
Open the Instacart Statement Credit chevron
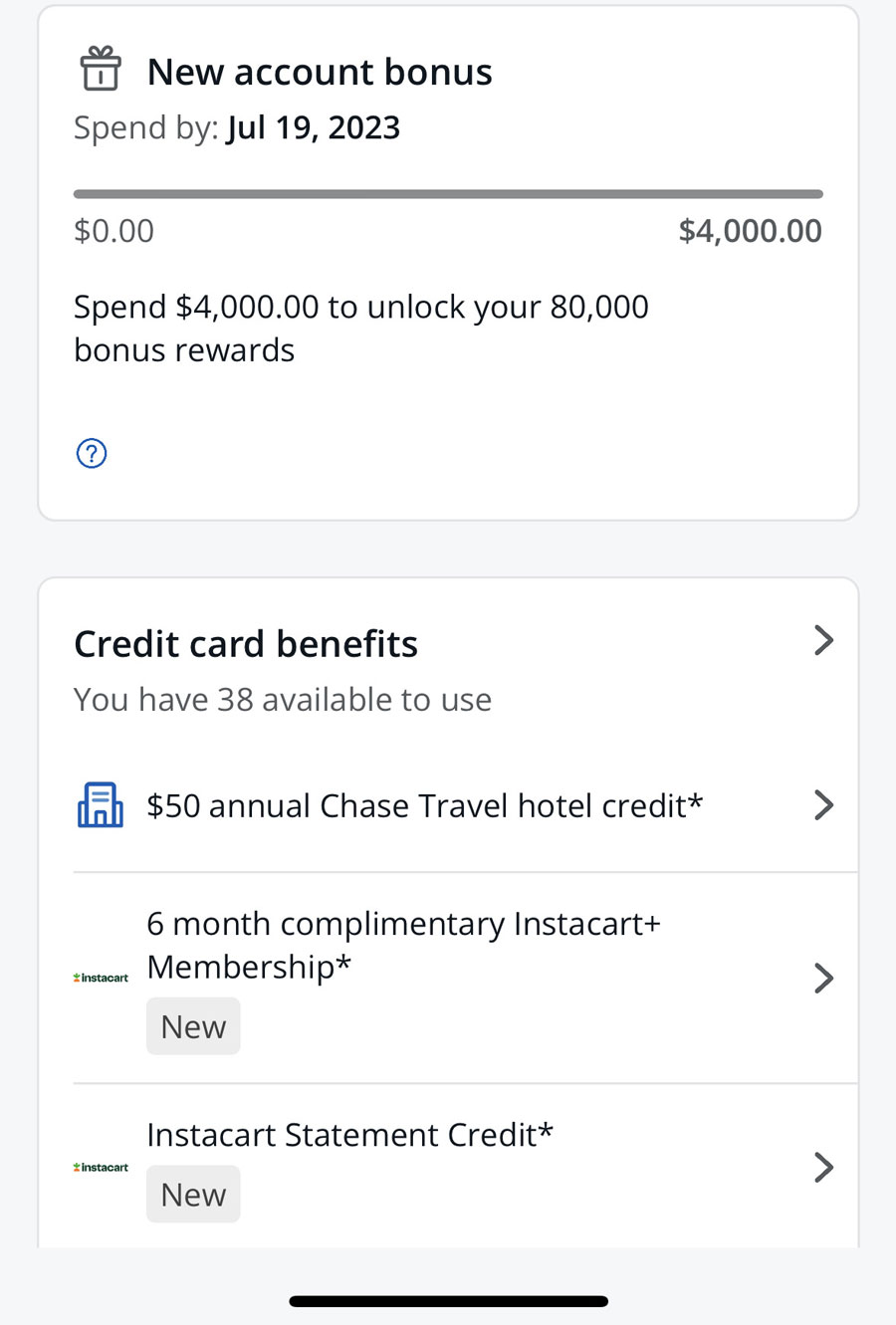click(823, 1166)
